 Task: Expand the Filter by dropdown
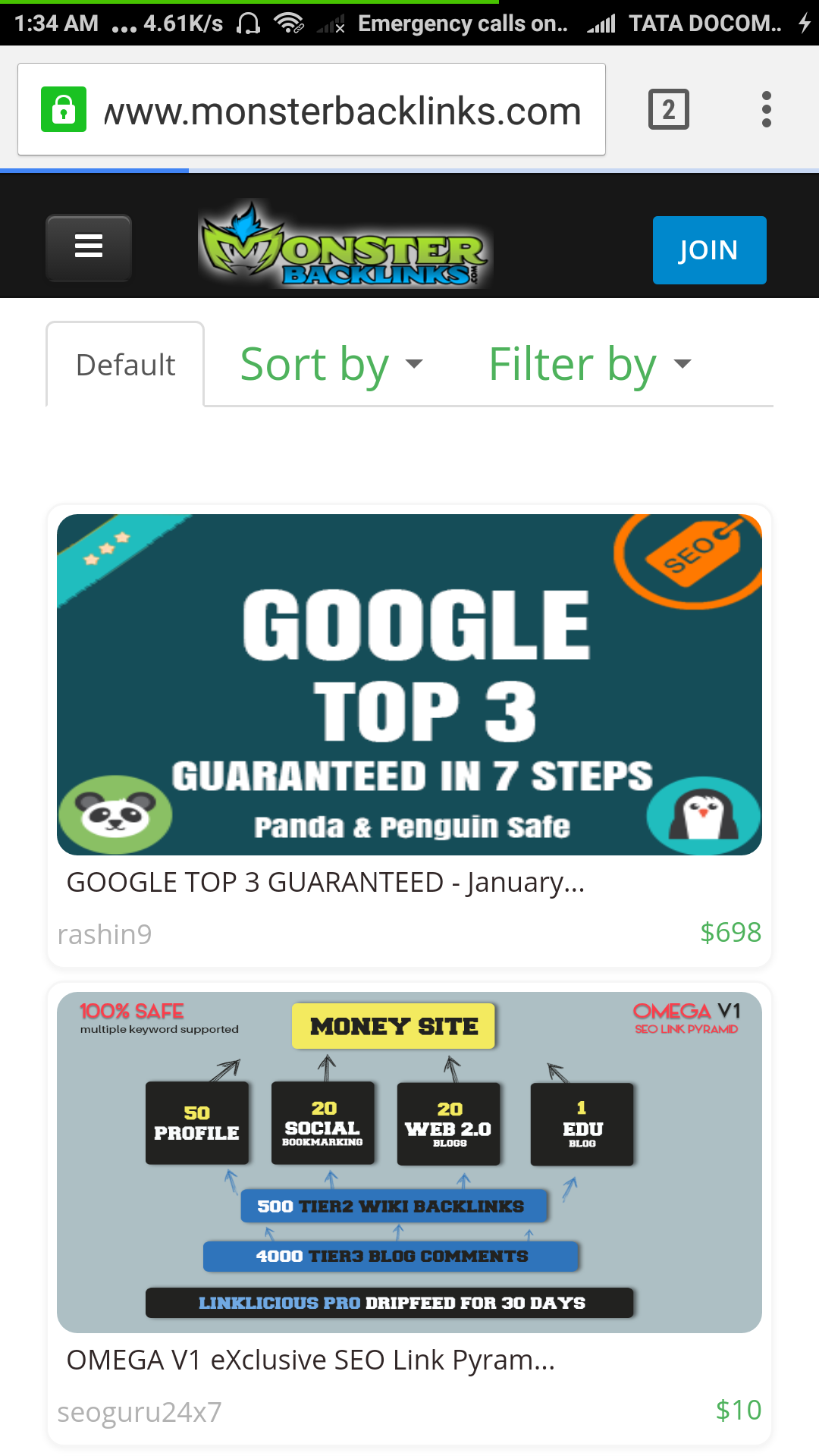590,365
